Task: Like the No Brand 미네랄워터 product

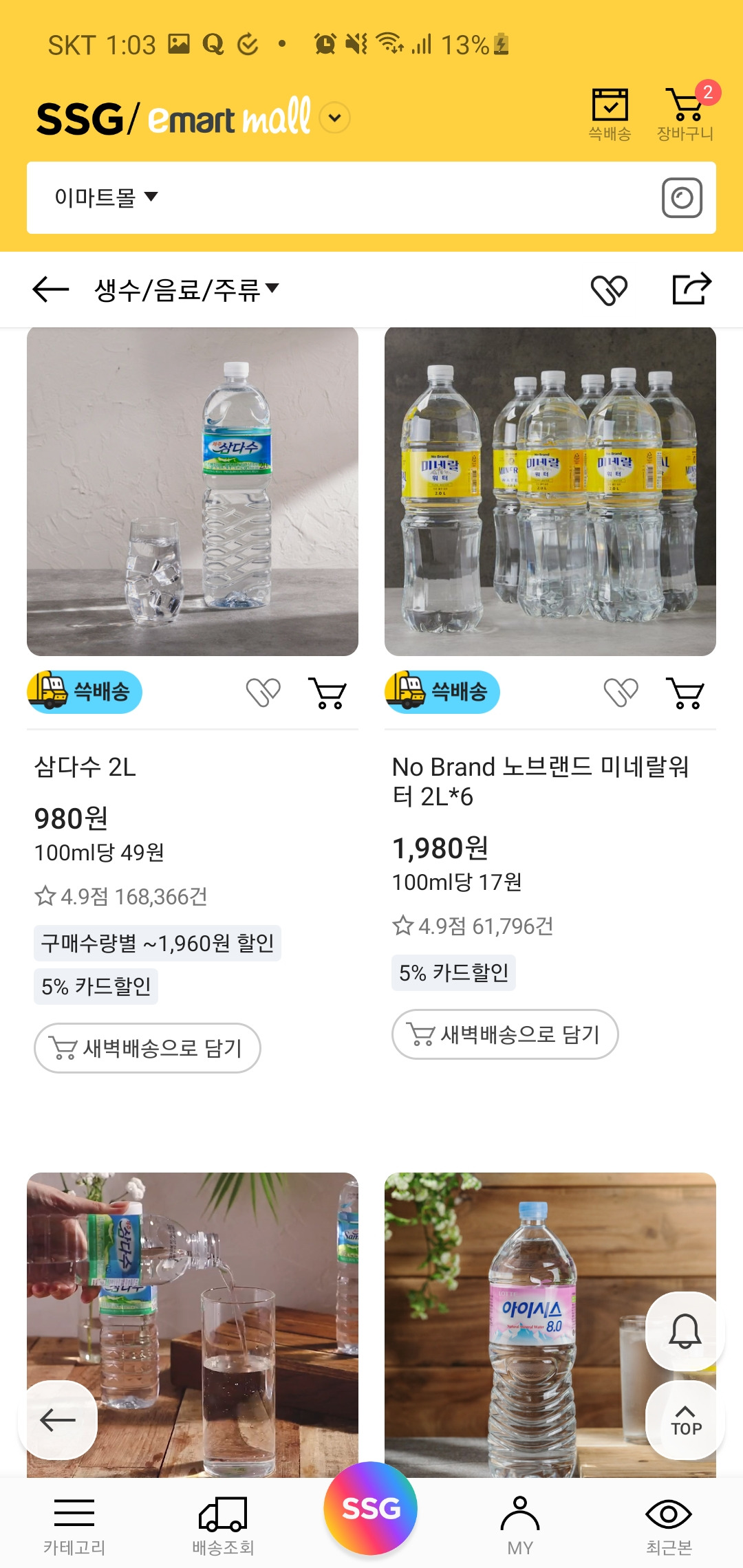Action: click(x=621, y=693)
